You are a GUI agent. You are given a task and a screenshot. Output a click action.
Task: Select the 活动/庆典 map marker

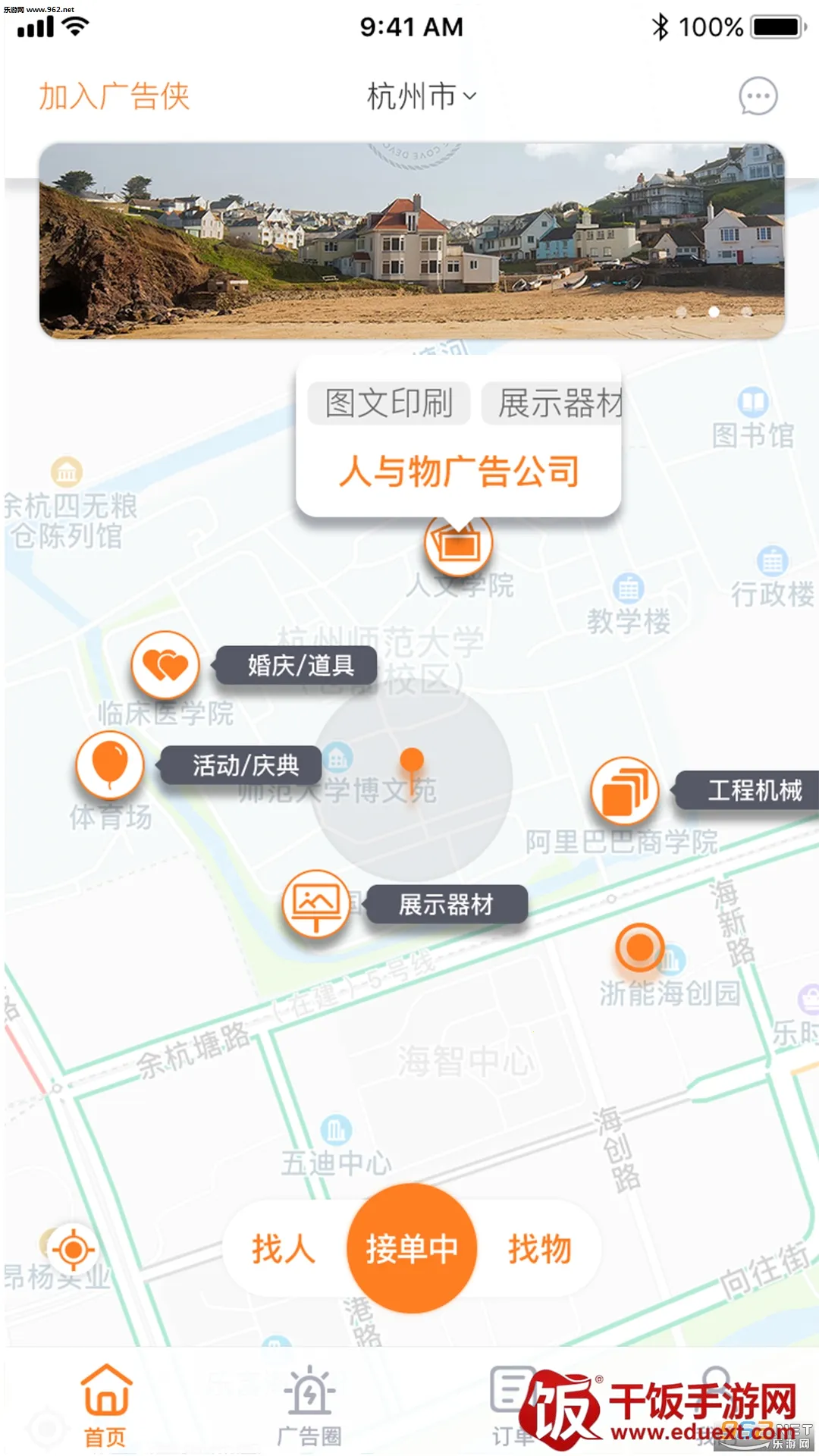tap(110, 765)
